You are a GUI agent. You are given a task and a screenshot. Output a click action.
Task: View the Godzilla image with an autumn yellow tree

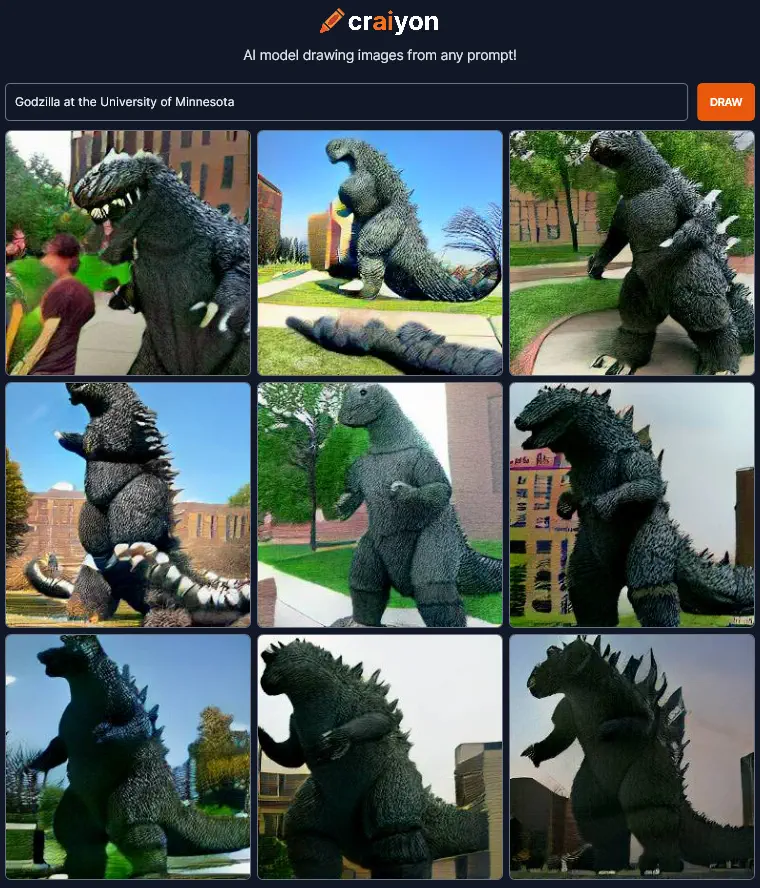128,757
